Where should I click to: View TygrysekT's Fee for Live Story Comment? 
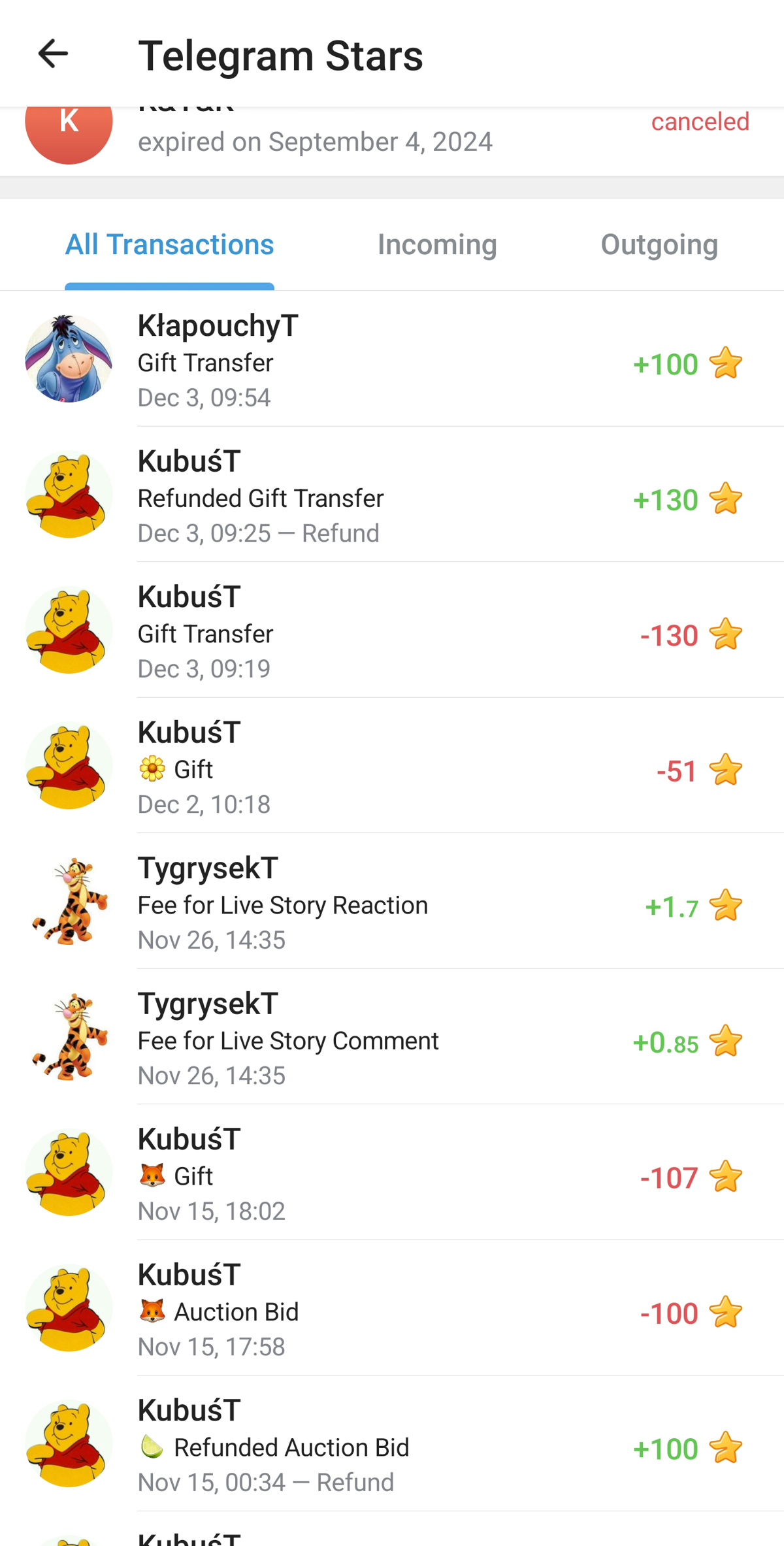point(392,1038)
